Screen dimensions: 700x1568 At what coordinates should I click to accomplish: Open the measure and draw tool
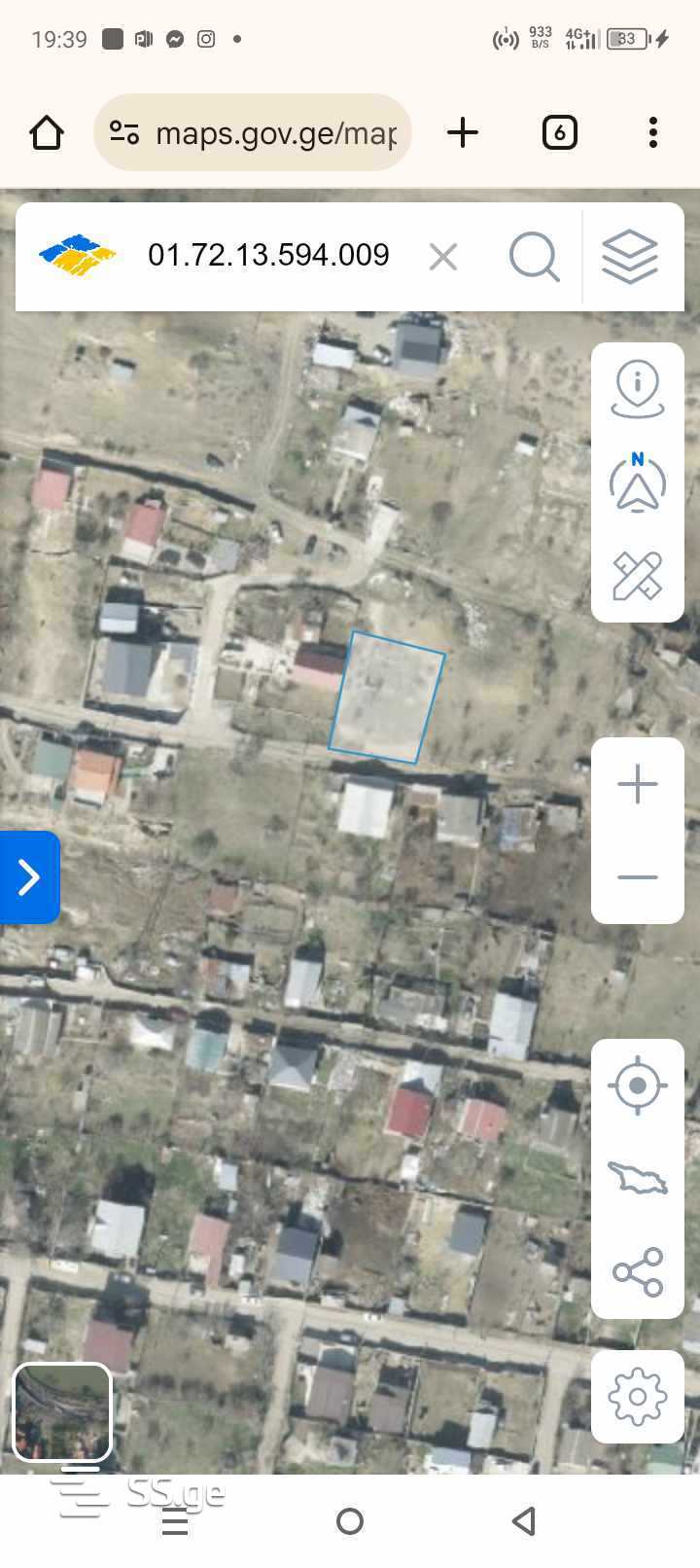coord(638,575)
